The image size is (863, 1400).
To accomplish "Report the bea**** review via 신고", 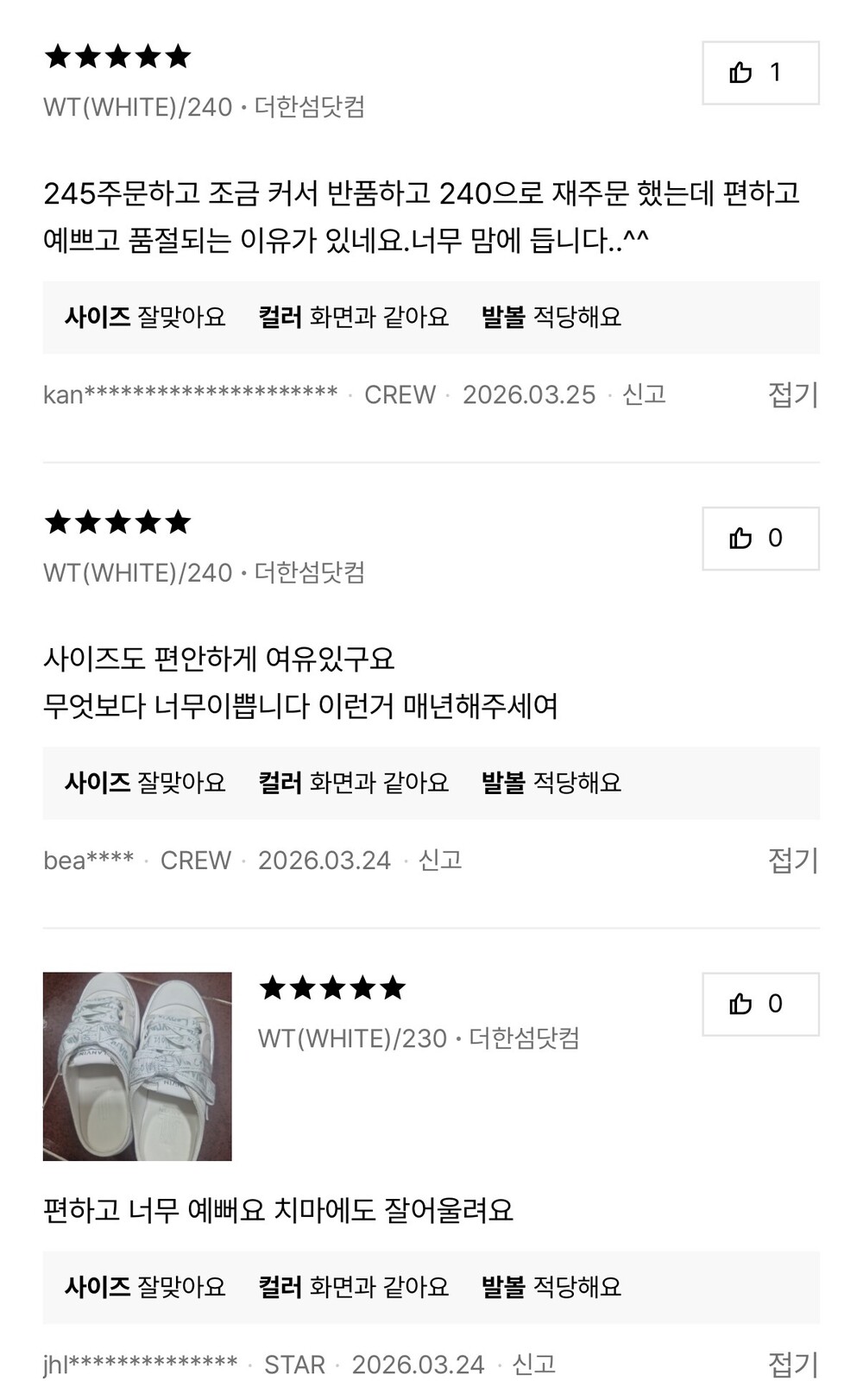I will 440,860.
